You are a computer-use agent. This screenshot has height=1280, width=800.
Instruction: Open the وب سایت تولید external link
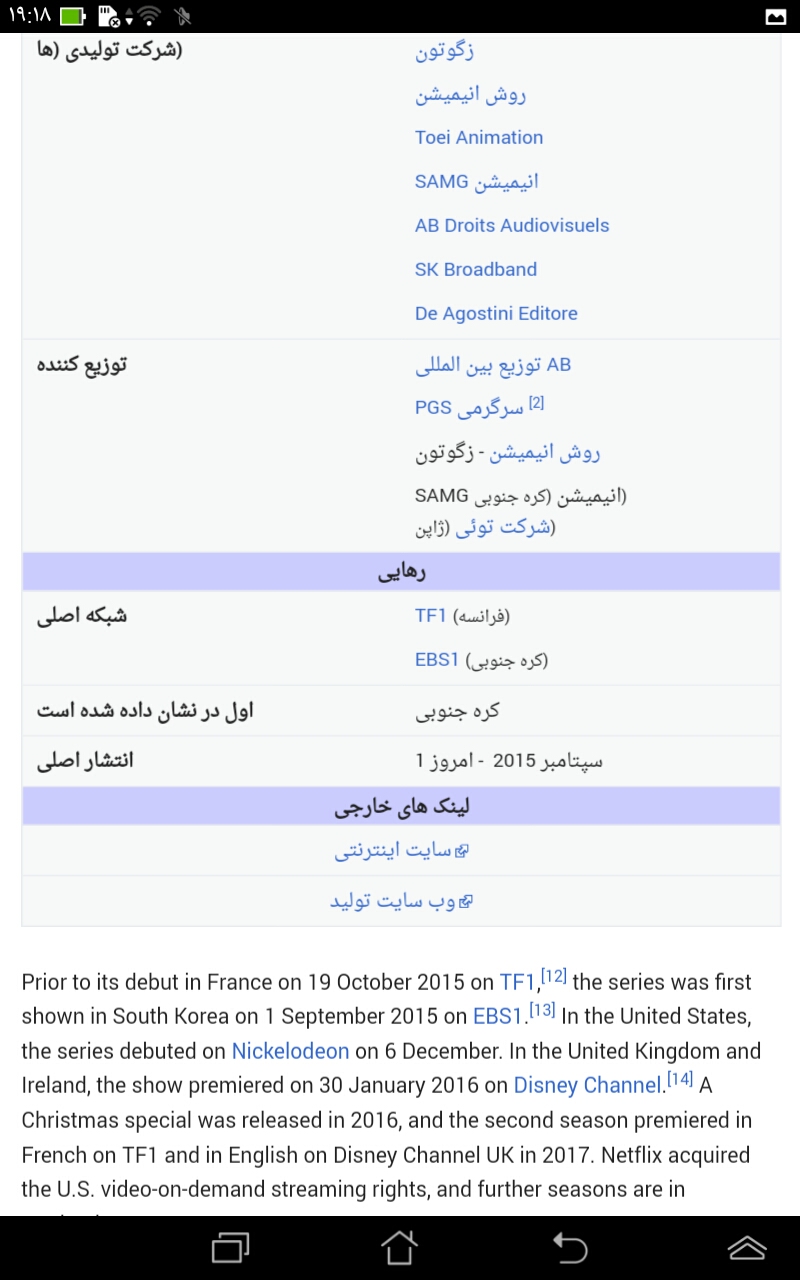click(x=402, y=901)
